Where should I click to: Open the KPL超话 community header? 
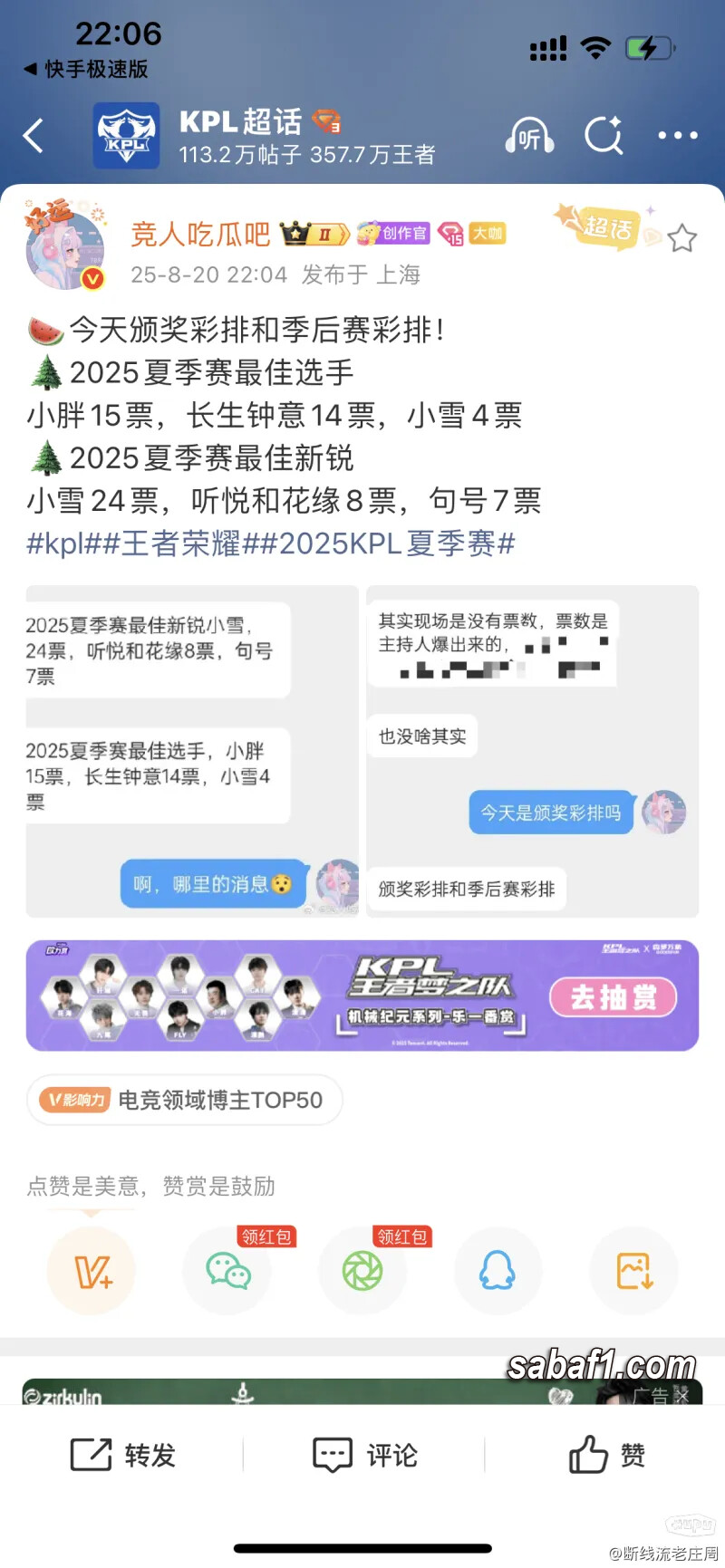coord(263,136)
